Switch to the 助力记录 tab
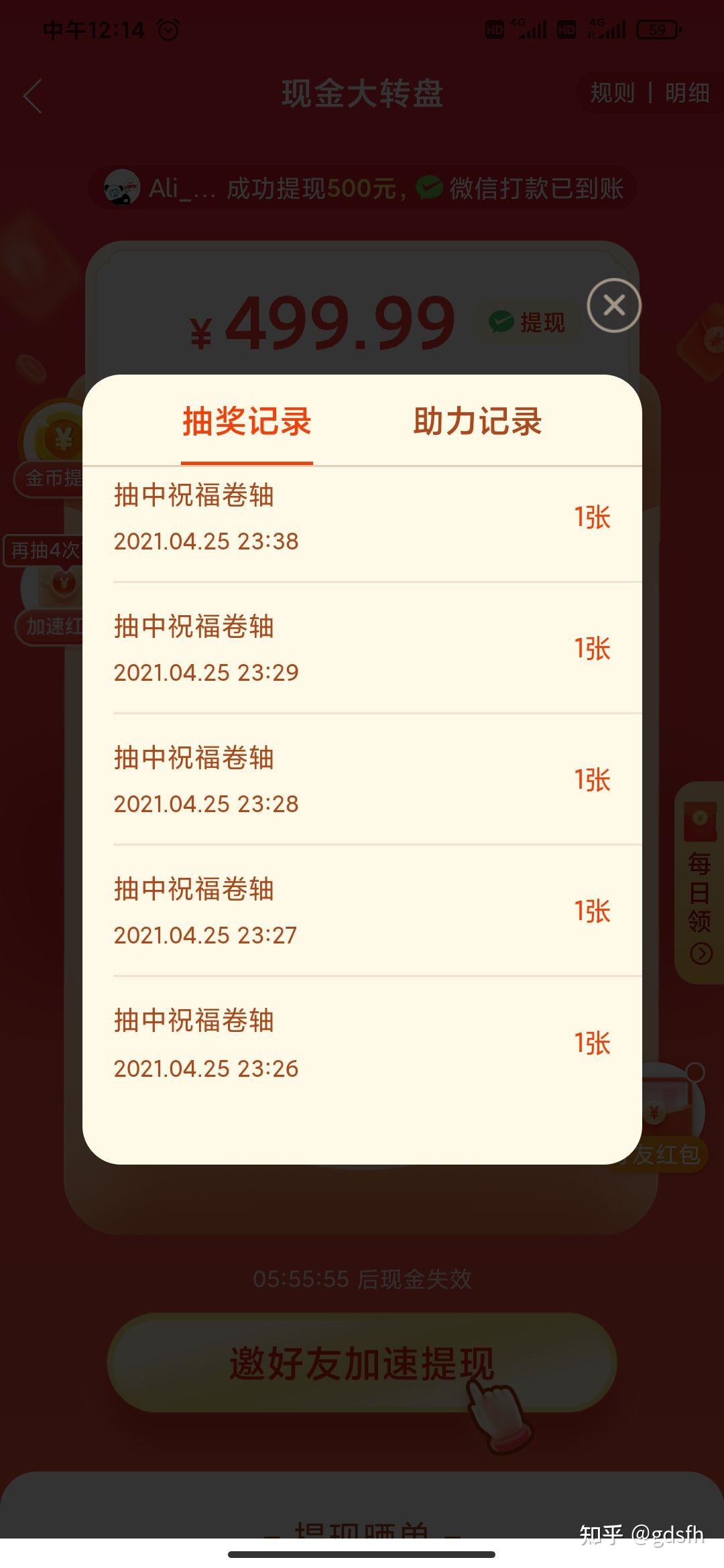The image size is (724, 1568). (477, 422)
